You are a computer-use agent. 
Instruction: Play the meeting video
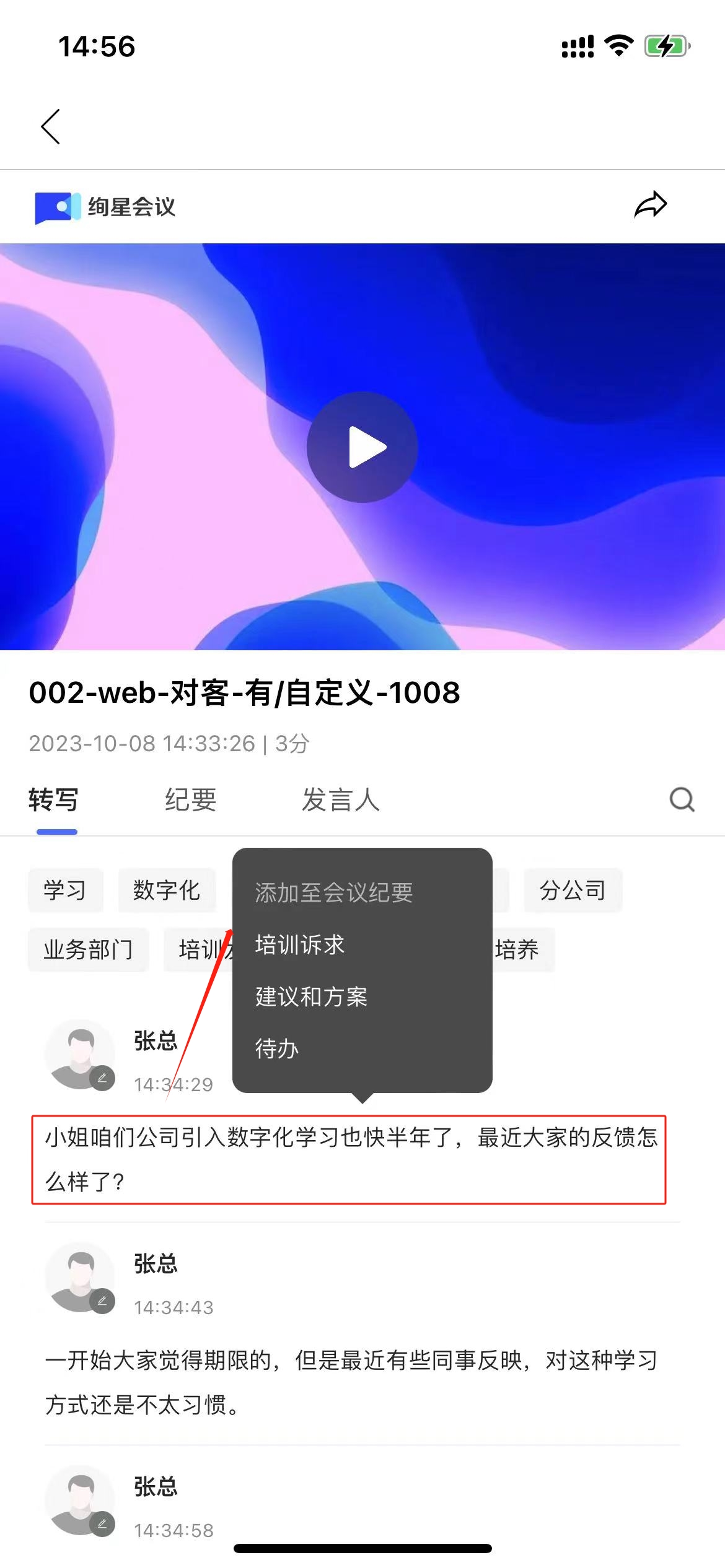(x=362, y=447)
